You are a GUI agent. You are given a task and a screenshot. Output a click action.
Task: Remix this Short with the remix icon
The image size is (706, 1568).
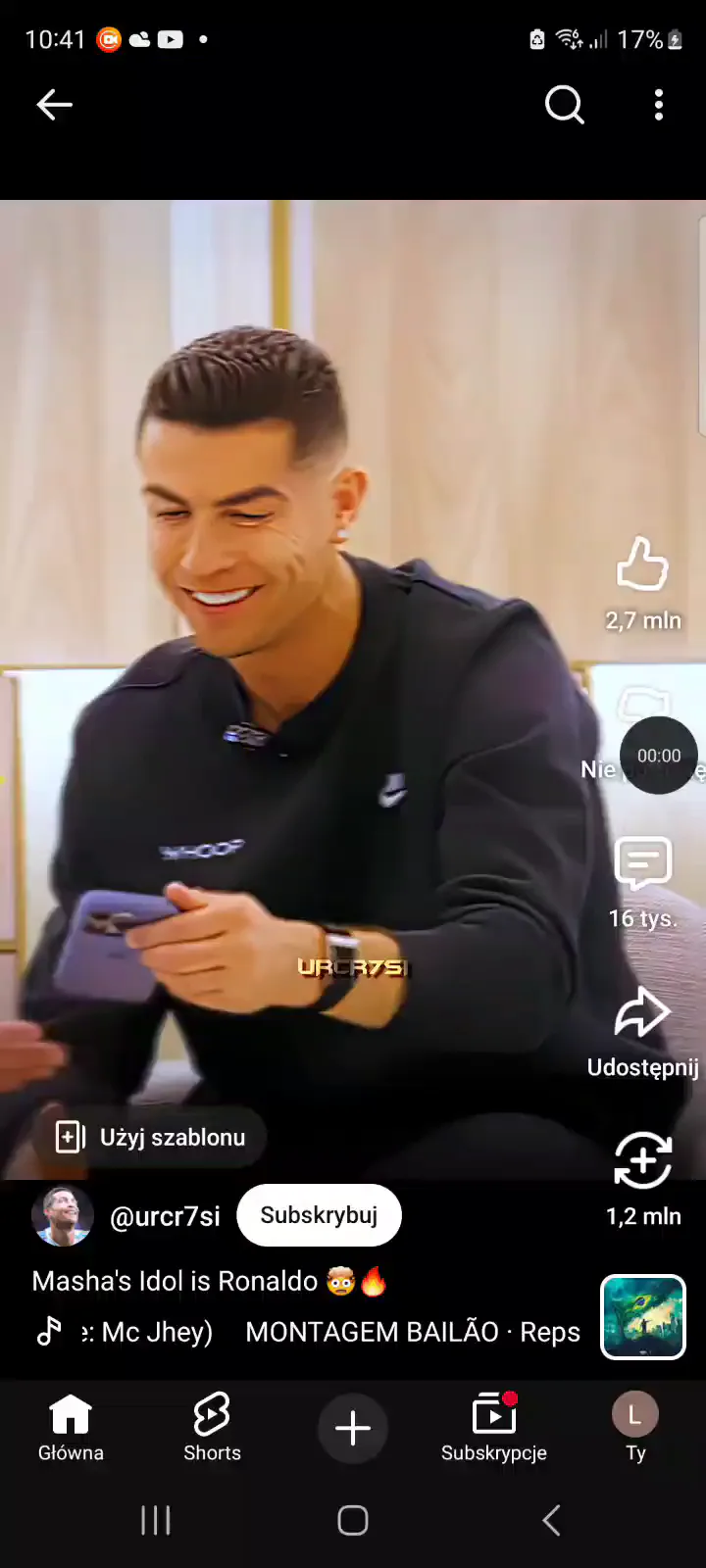pyautogui.click(x=642, y=1161)
